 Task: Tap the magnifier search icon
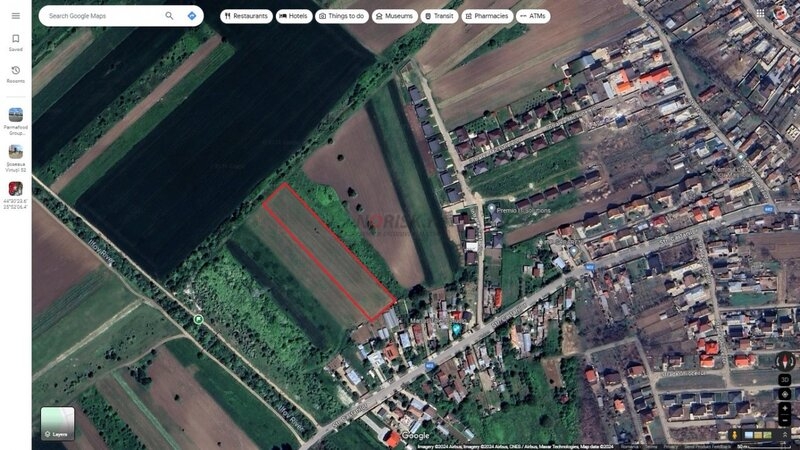coord(169,16)
